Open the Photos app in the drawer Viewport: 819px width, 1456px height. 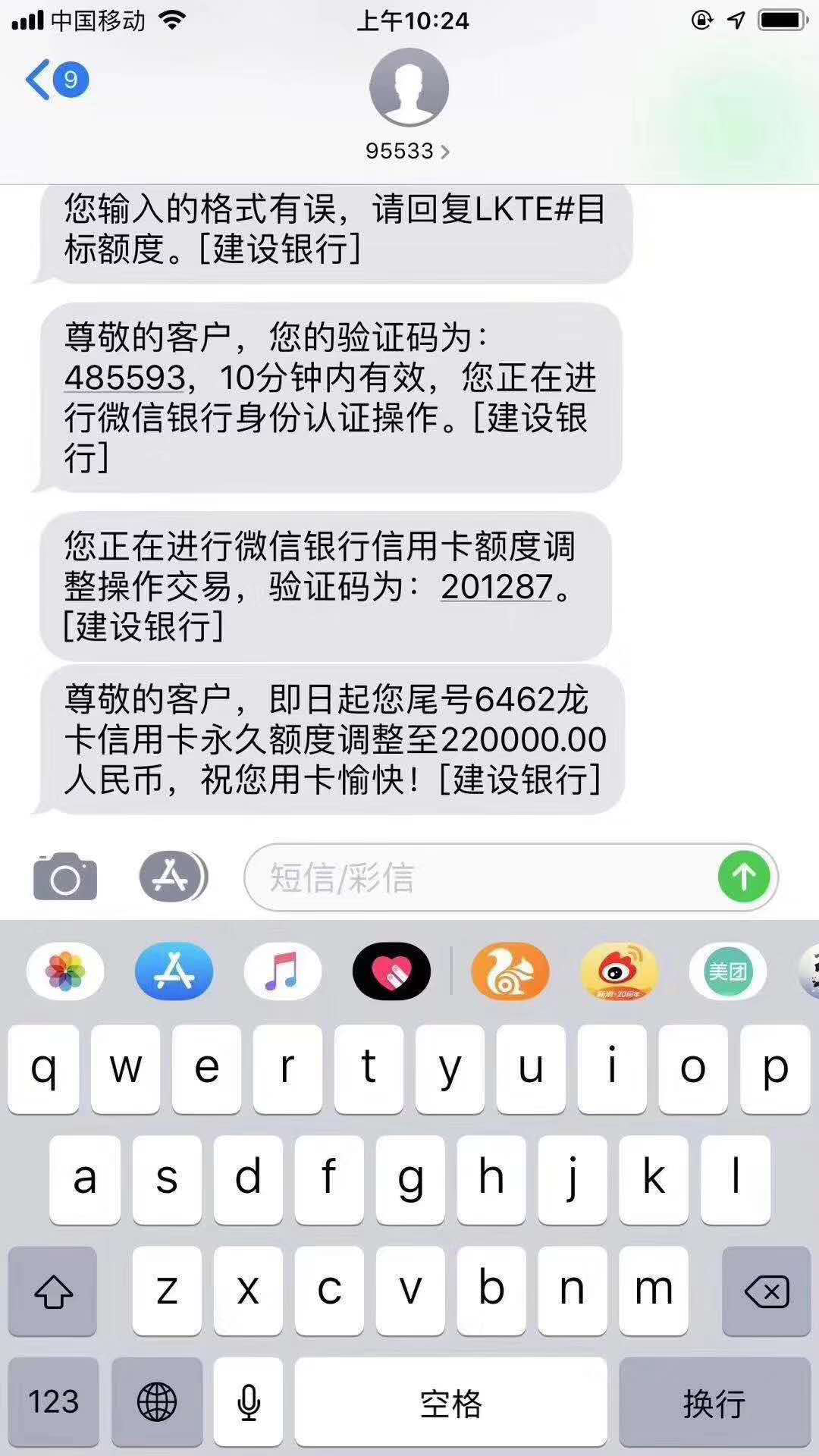pos(65,971)
